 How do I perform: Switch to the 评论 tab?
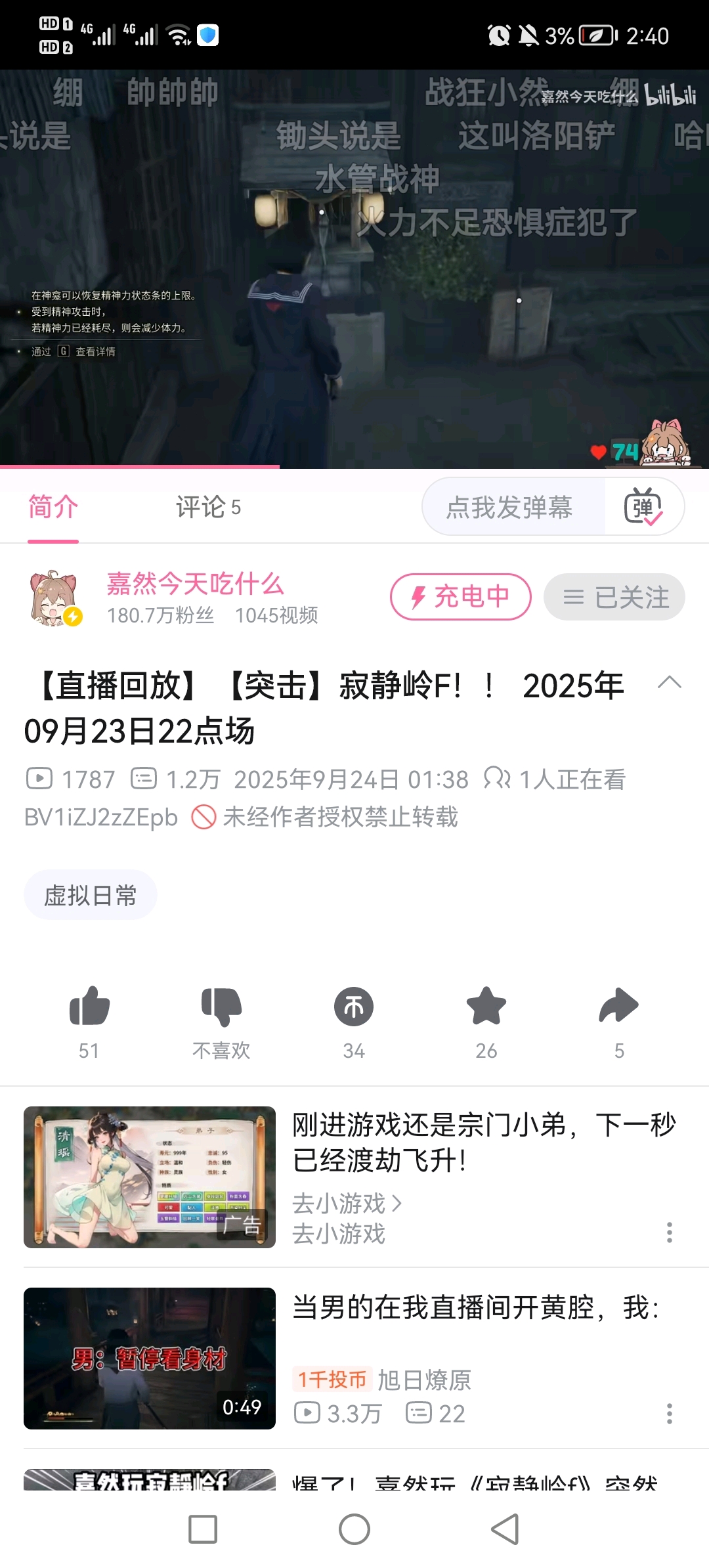pyautogui.click(x=207, y=507)
